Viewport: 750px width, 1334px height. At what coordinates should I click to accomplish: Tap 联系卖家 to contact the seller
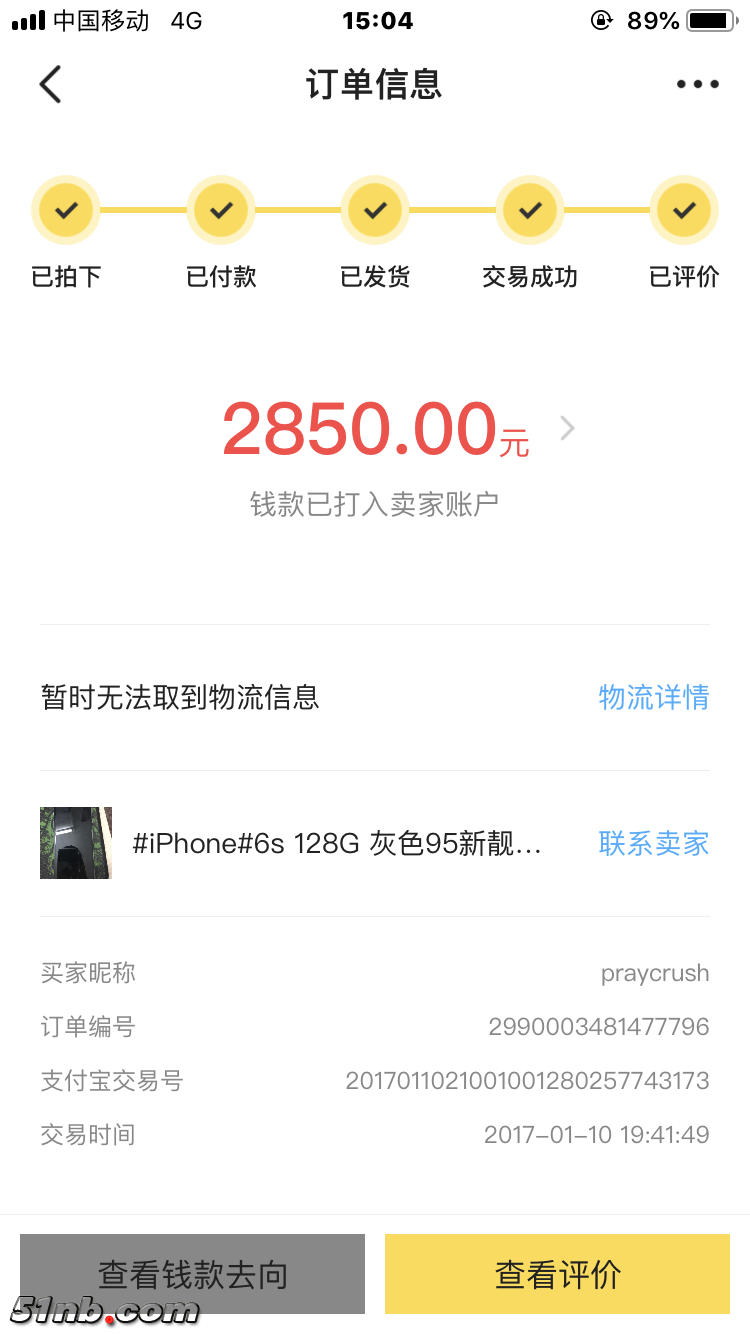tap(653, 843)
